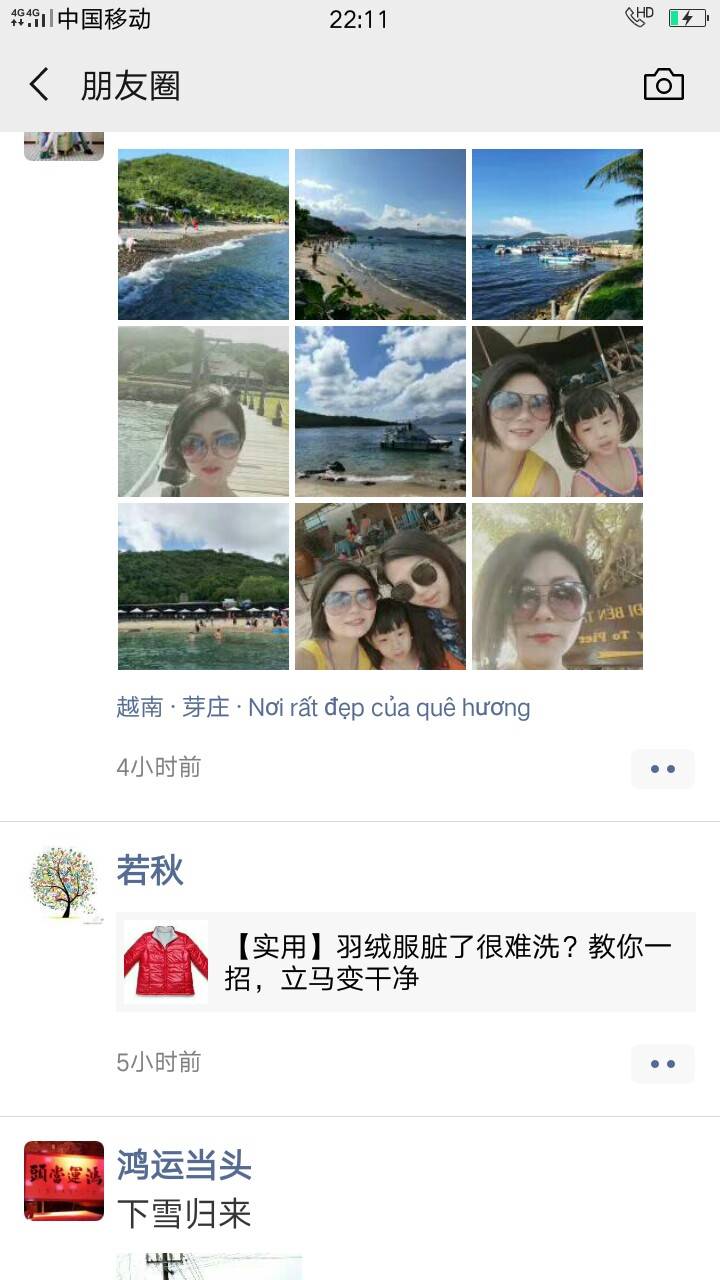This screenshot has height=1280, width=720.
Task: Open 鸿运当头's profile name
Action: 184,1165
